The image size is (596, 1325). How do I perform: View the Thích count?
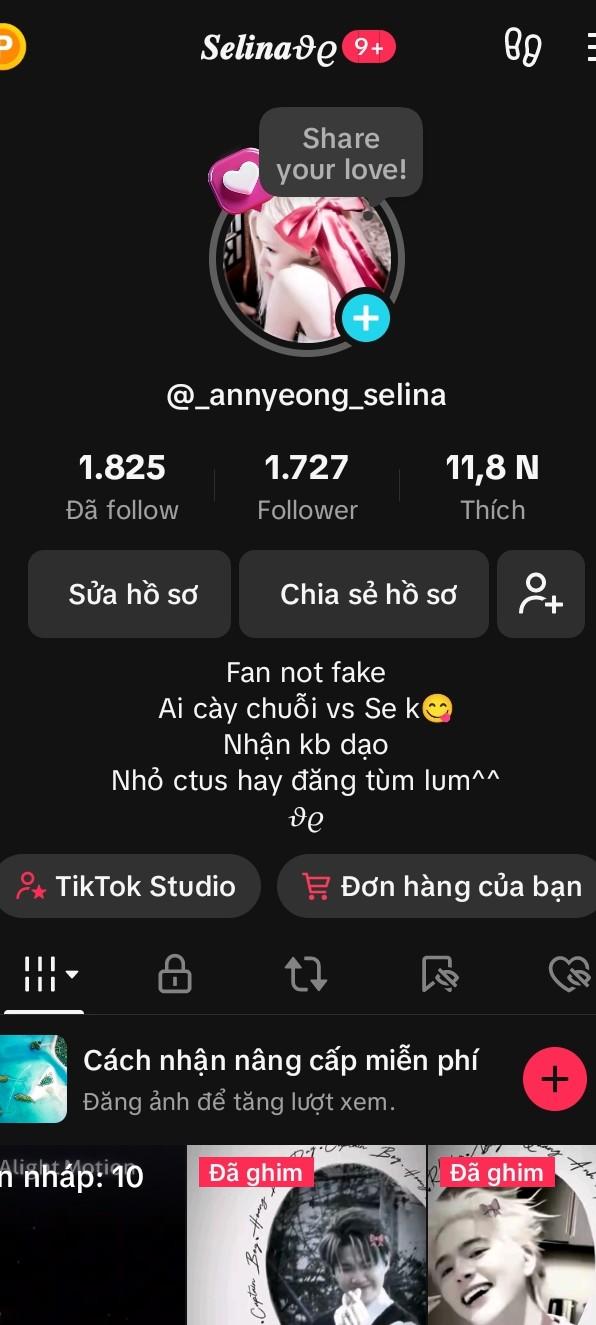[492, 487]
